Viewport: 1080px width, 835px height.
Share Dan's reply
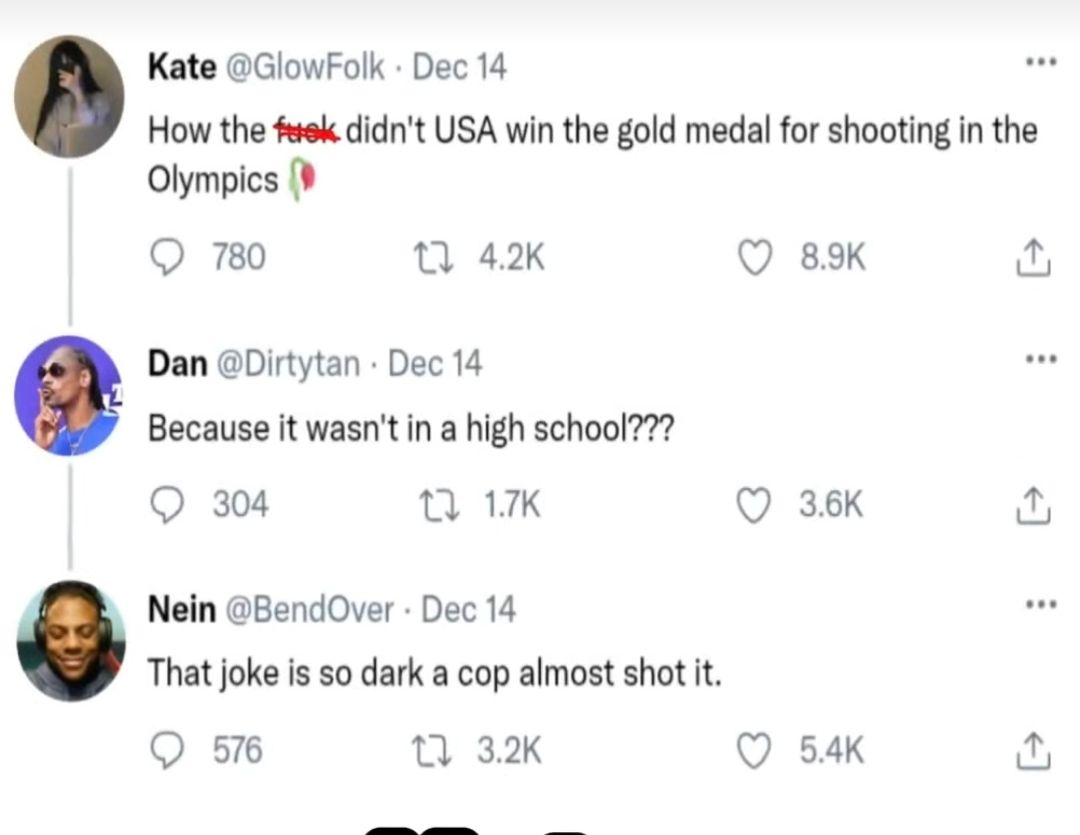click(x=1034, y=506)
